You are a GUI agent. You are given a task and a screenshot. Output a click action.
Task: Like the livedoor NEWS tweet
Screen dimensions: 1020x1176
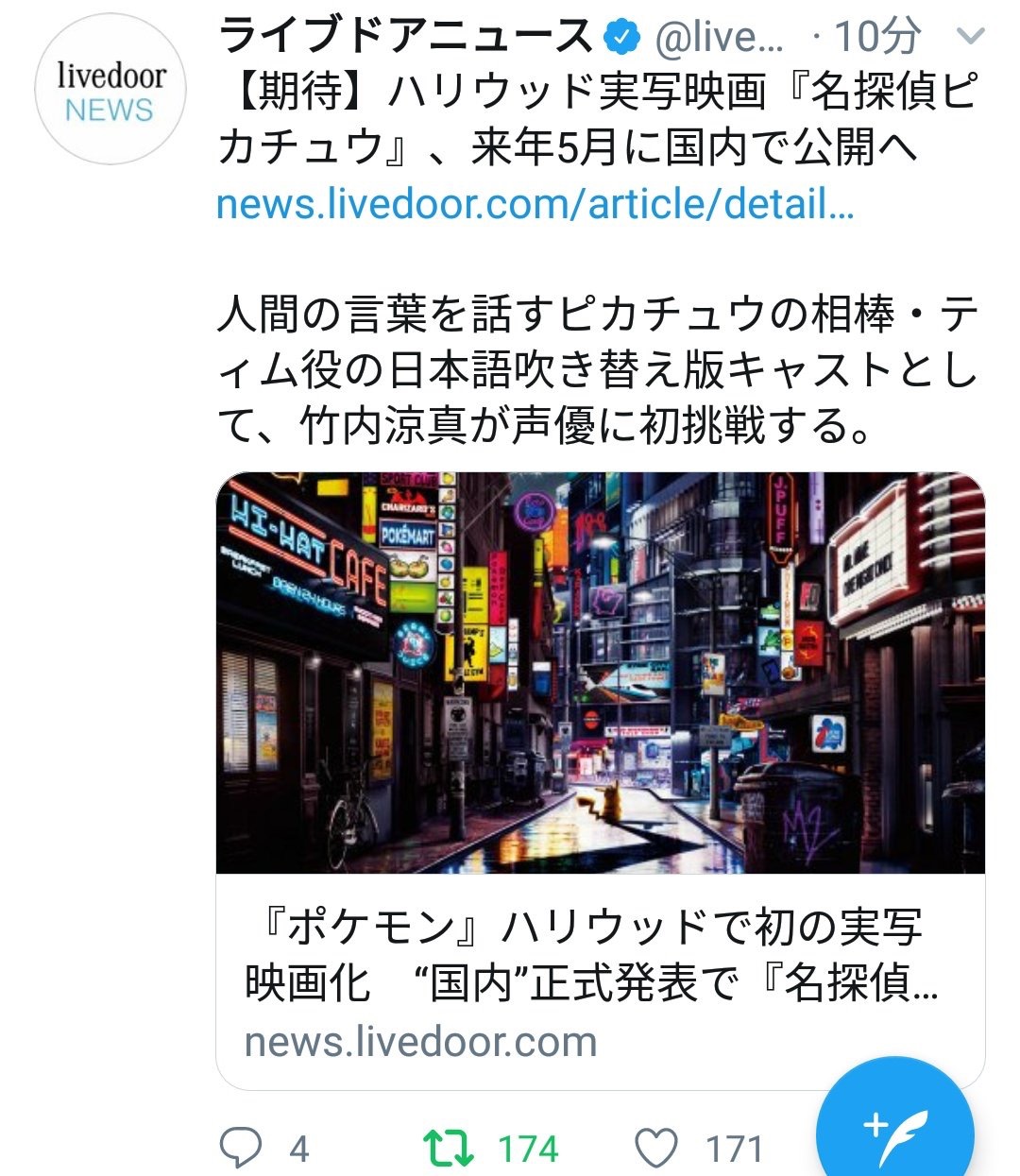[657, 1148]
